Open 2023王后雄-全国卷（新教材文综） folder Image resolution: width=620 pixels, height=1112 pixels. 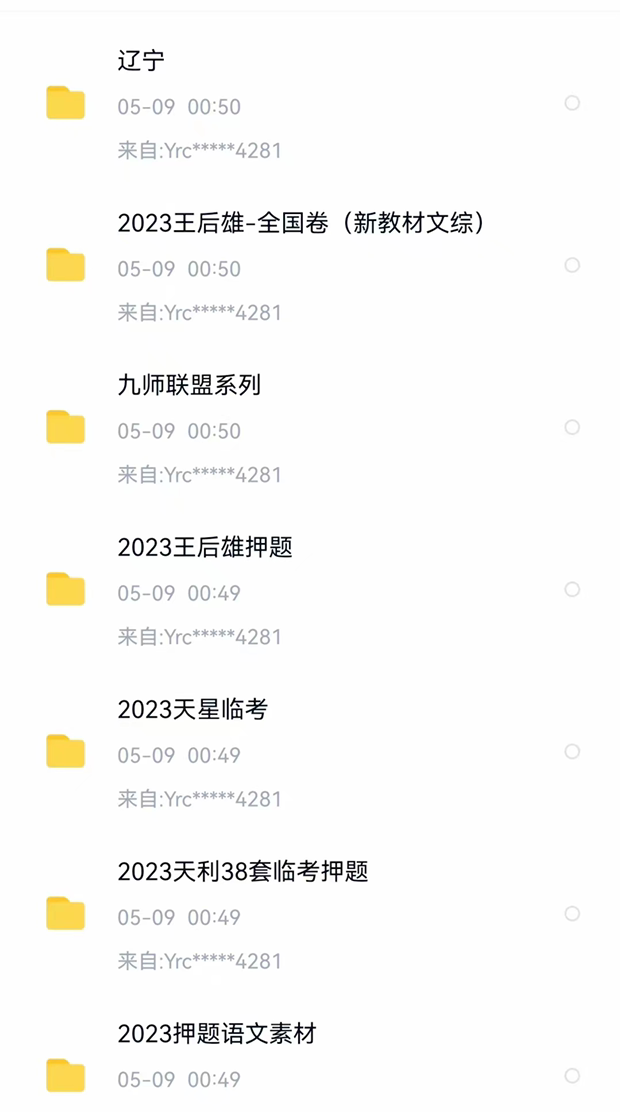[301, 223]
